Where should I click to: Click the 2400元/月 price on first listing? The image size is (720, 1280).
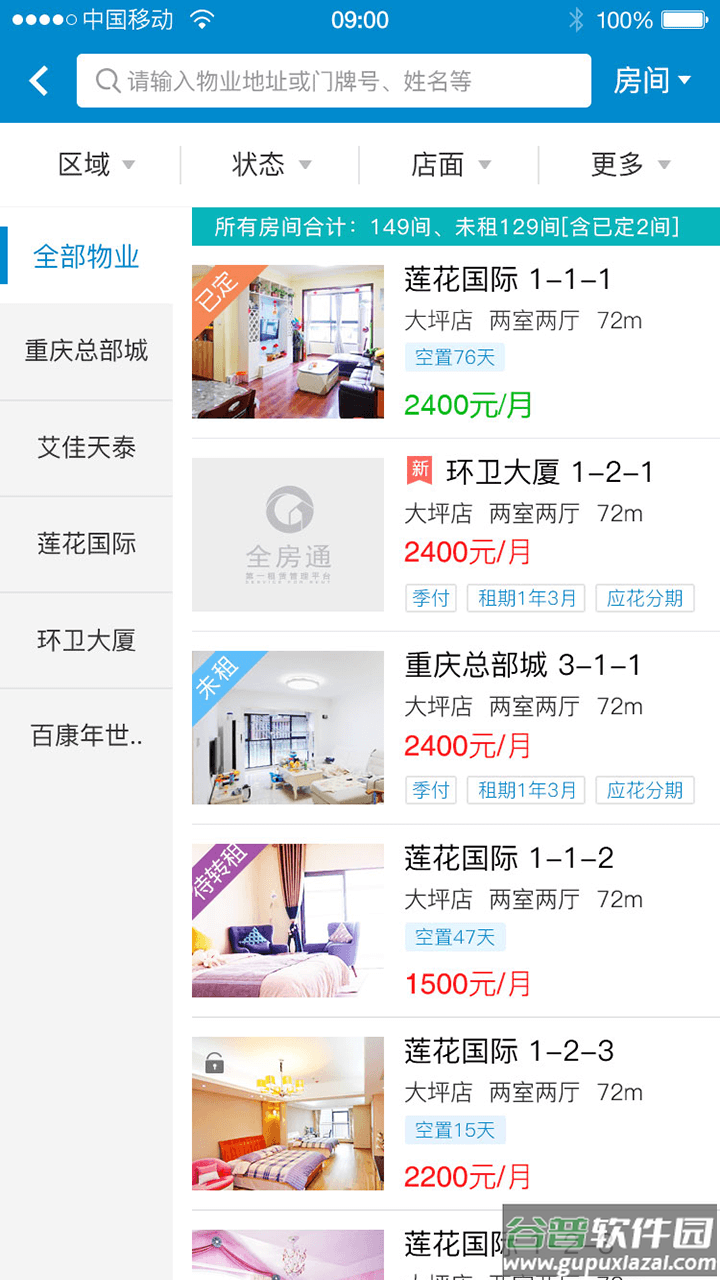pyautogui.click(x=467, y=405)
